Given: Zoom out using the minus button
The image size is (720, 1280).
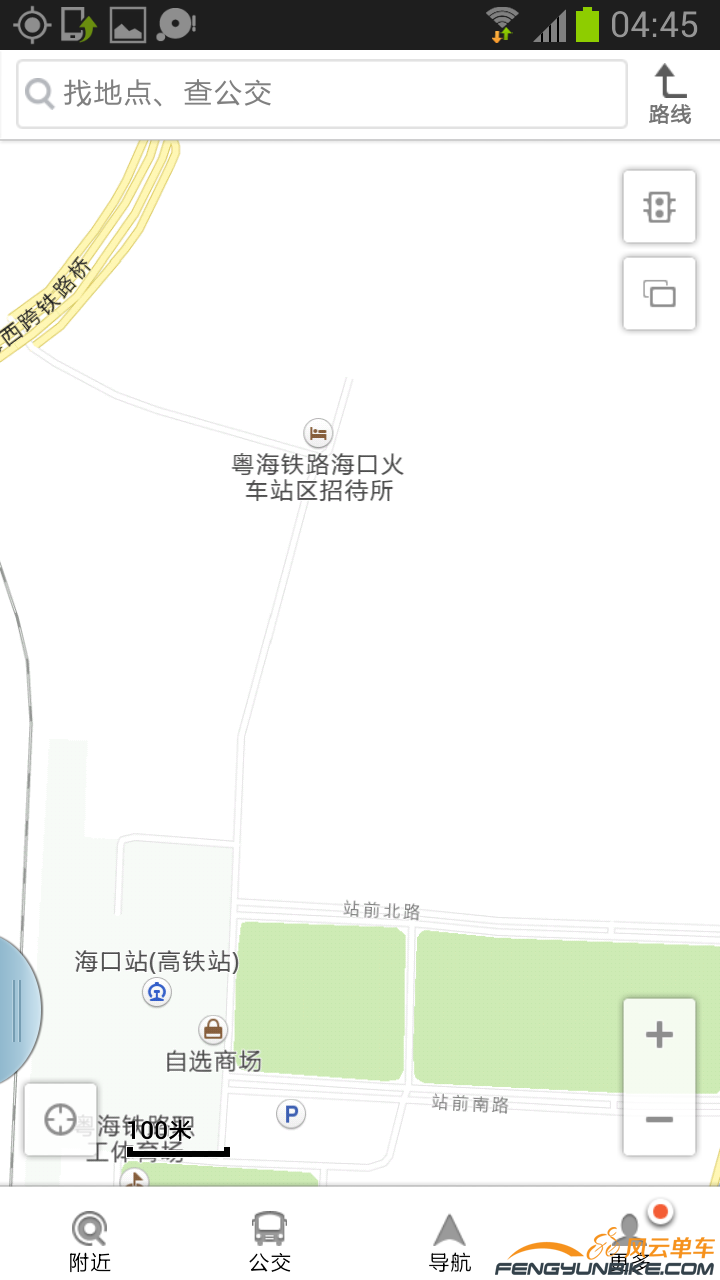Looking at the screenshot, I should pyautogui.click(x=659, y=1118).
